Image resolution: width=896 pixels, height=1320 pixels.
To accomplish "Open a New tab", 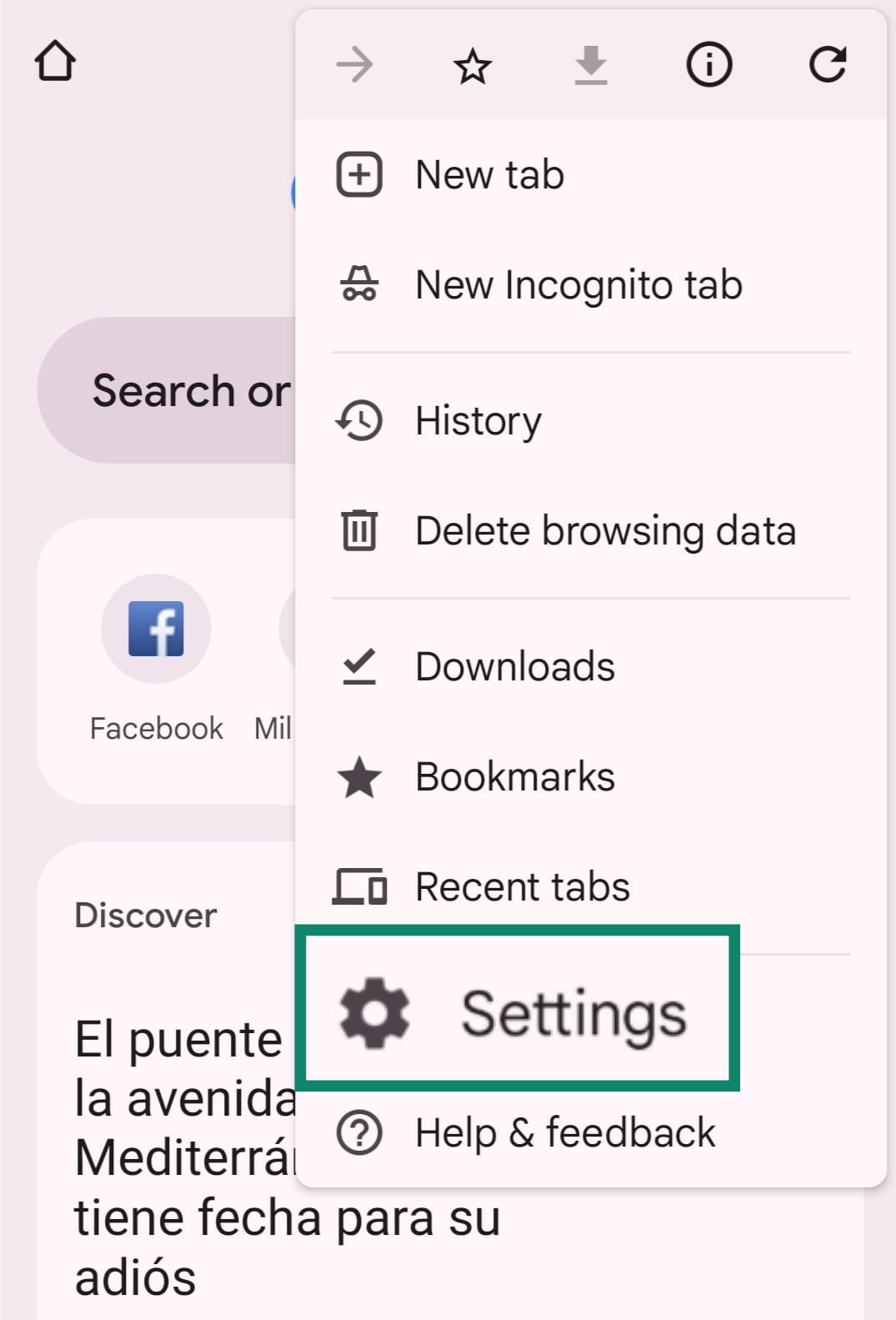I will coord(490,175).
